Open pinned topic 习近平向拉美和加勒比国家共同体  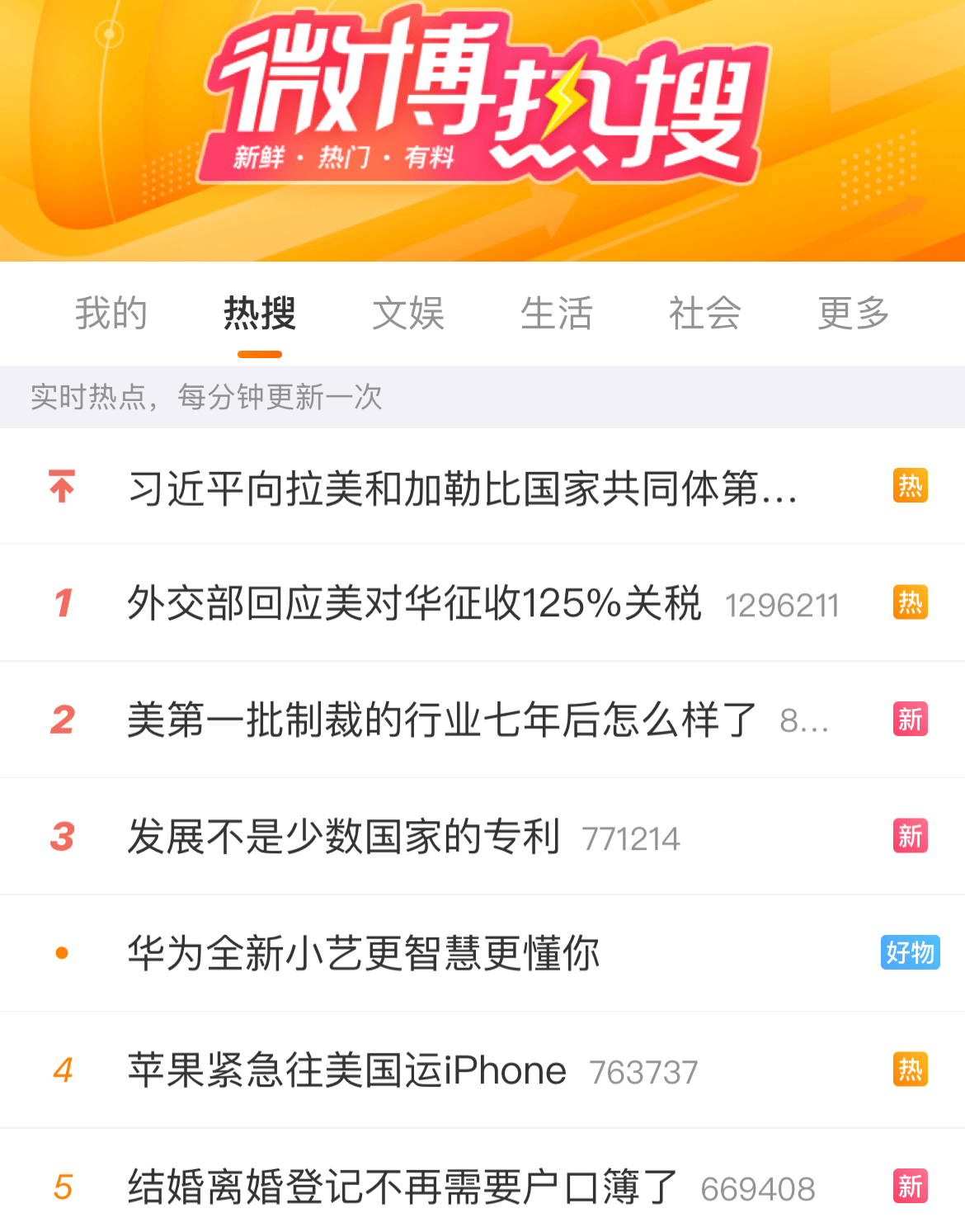tap(462, 488)
